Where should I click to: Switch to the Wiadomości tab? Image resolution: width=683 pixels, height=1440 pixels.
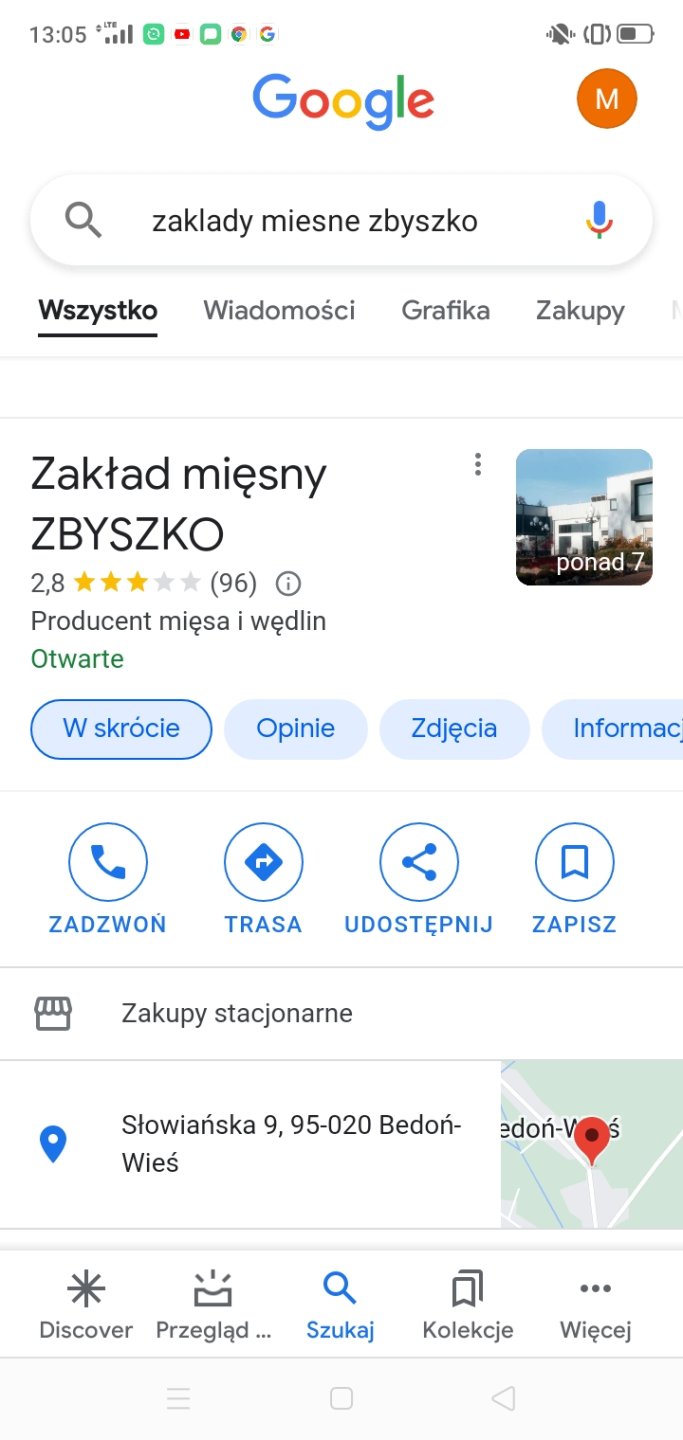(x=279, y=311)
